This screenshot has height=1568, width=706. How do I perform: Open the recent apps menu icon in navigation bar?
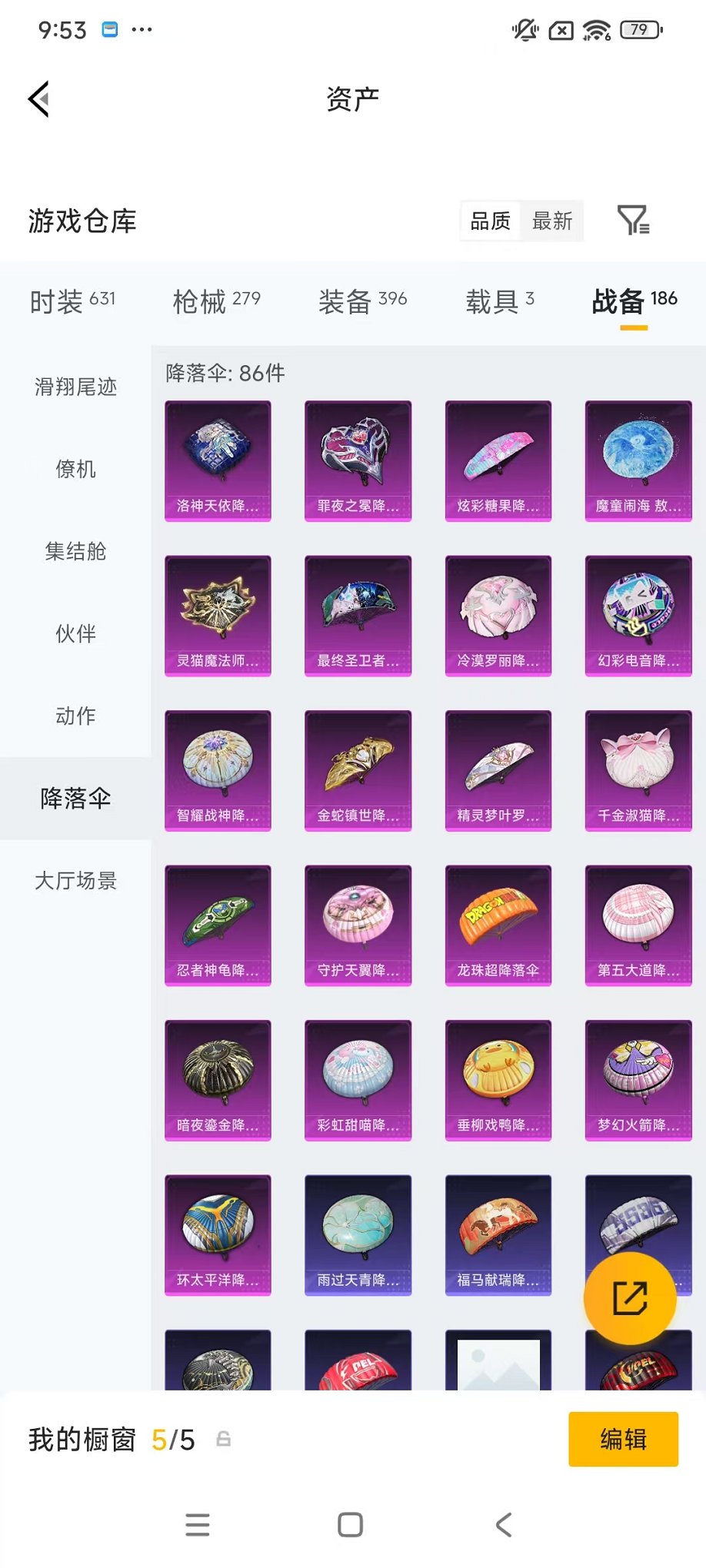[x=198, y=1525]
